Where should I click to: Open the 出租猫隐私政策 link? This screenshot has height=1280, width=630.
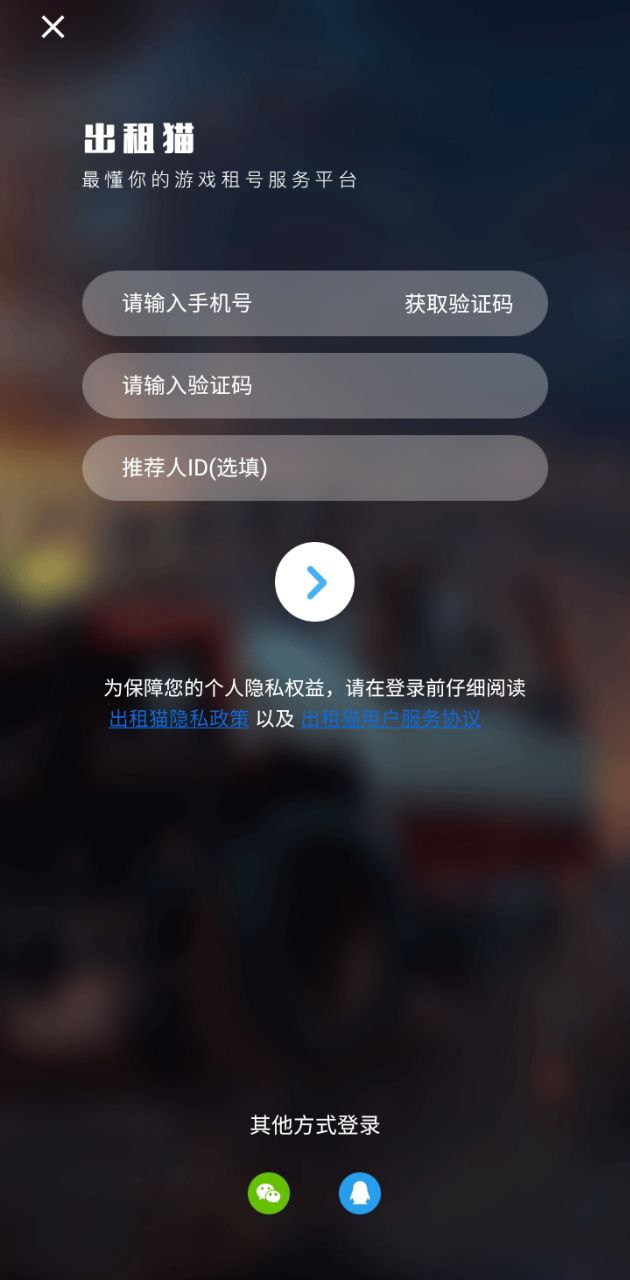pyautogui.click(x=179, y=718)
